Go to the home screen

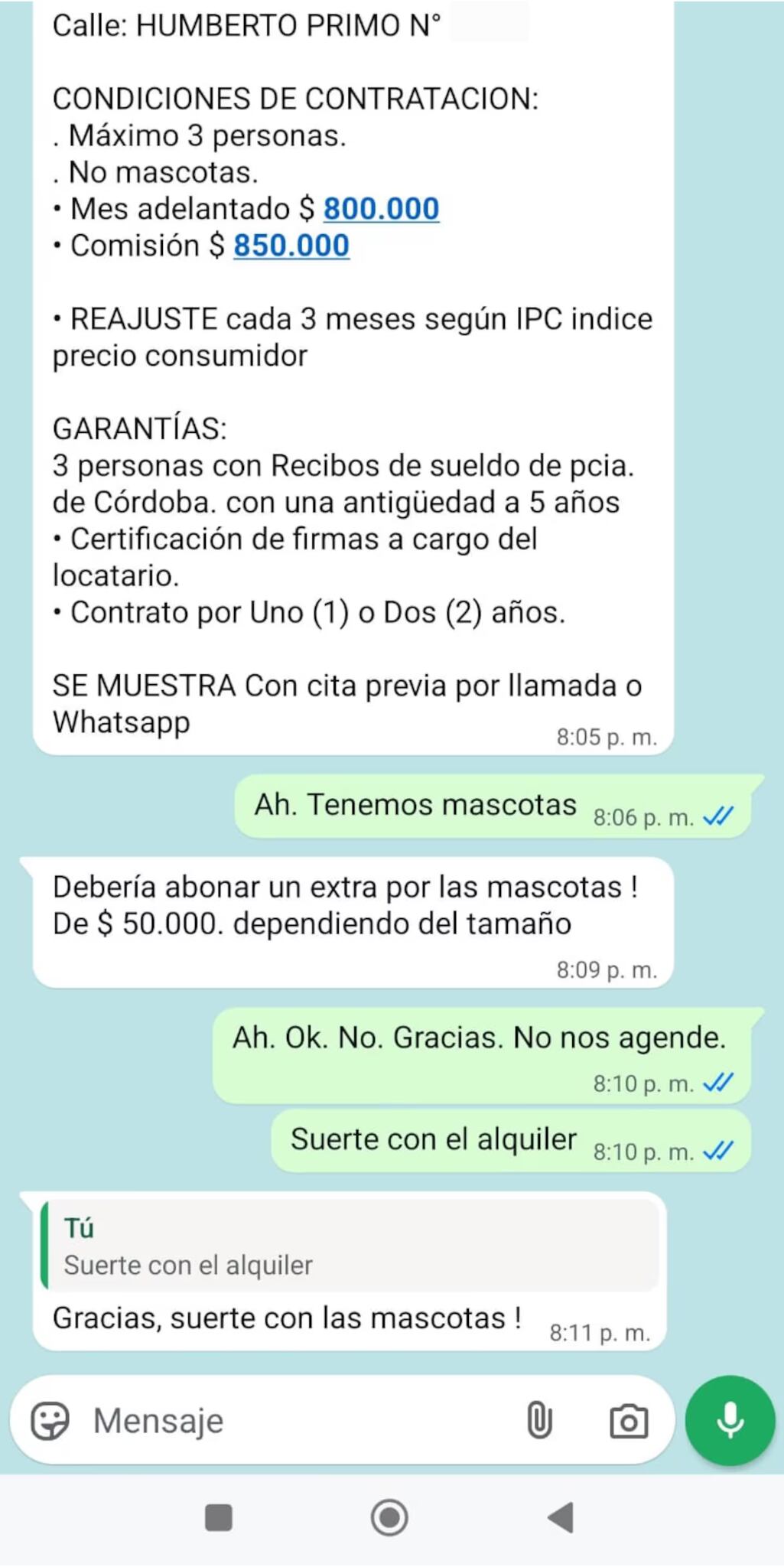(x=389, y=1517)
